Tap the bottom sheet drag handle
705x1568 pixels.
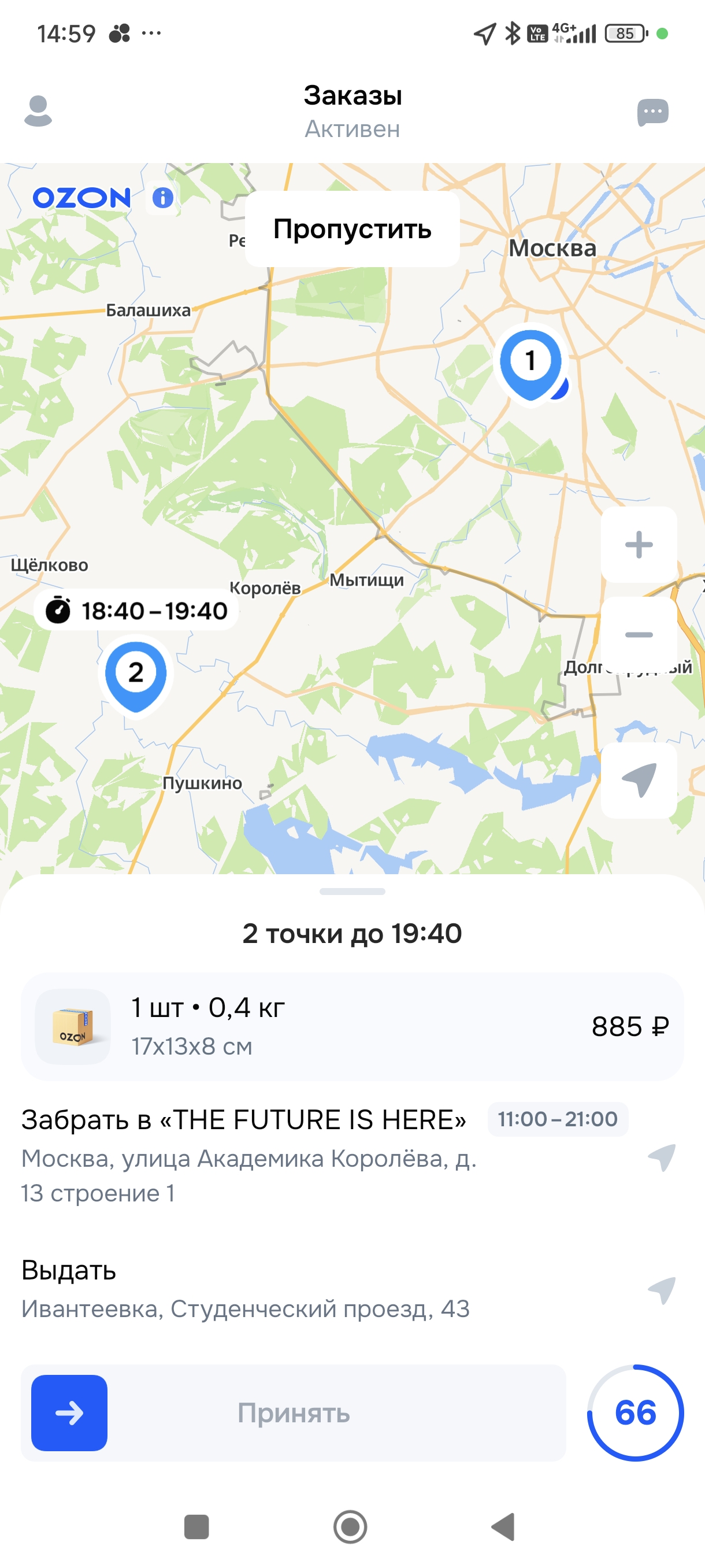352,892
